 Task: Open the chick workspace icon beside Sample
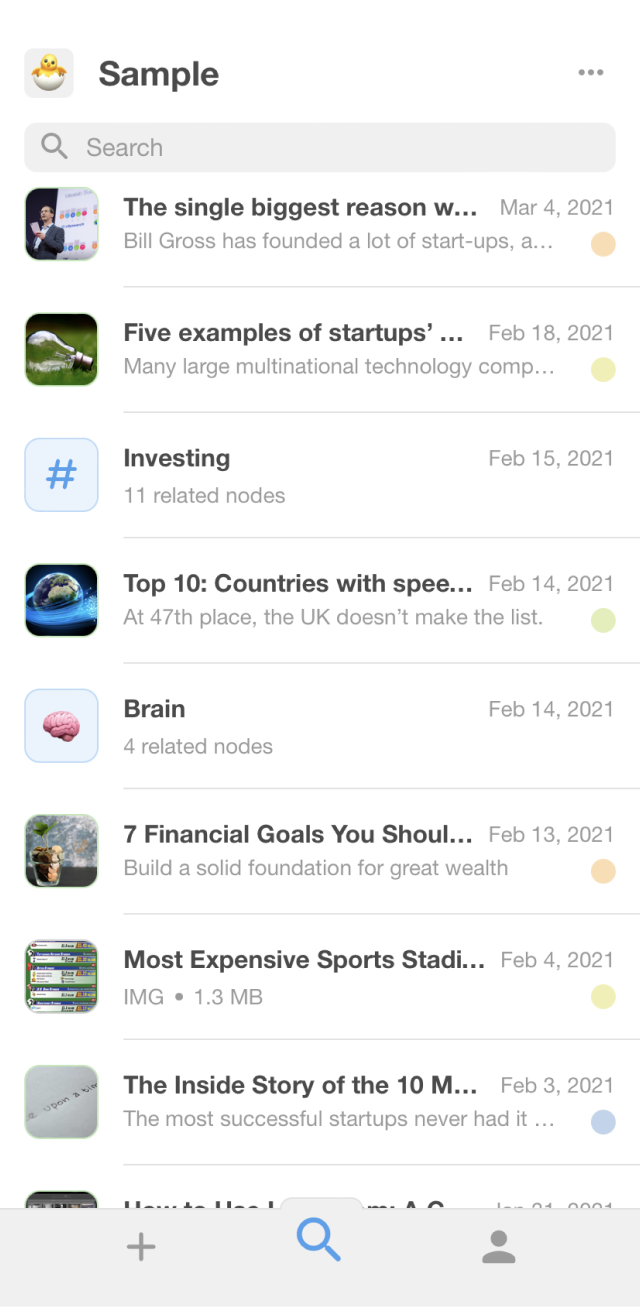click(49, 73)
